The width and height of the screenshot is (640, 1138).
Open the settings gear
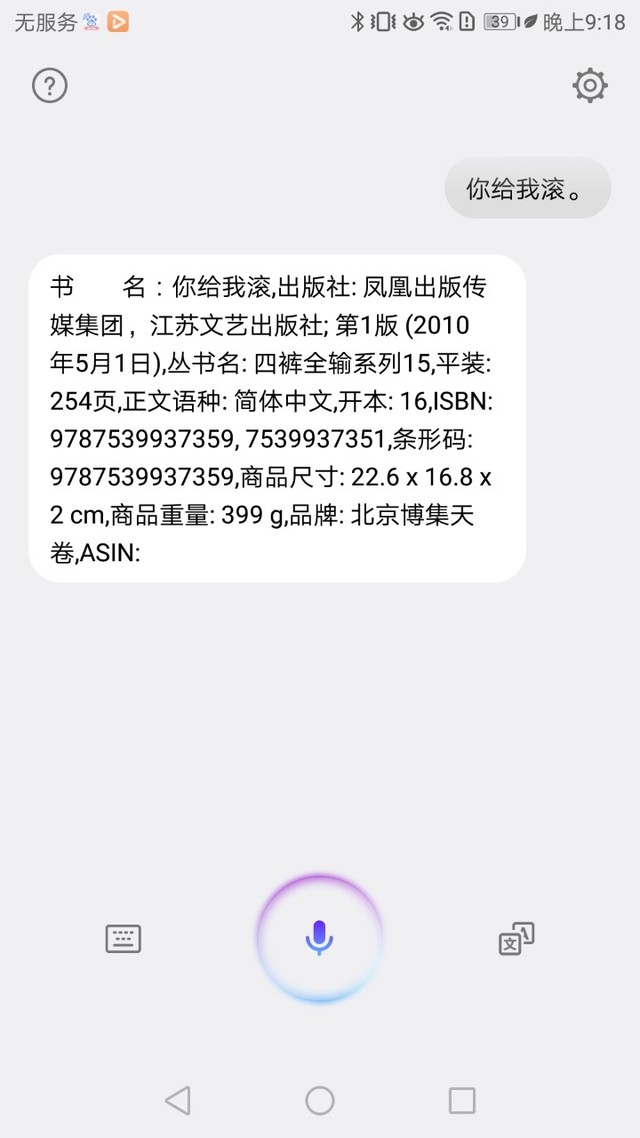click(x=590, y=86)
